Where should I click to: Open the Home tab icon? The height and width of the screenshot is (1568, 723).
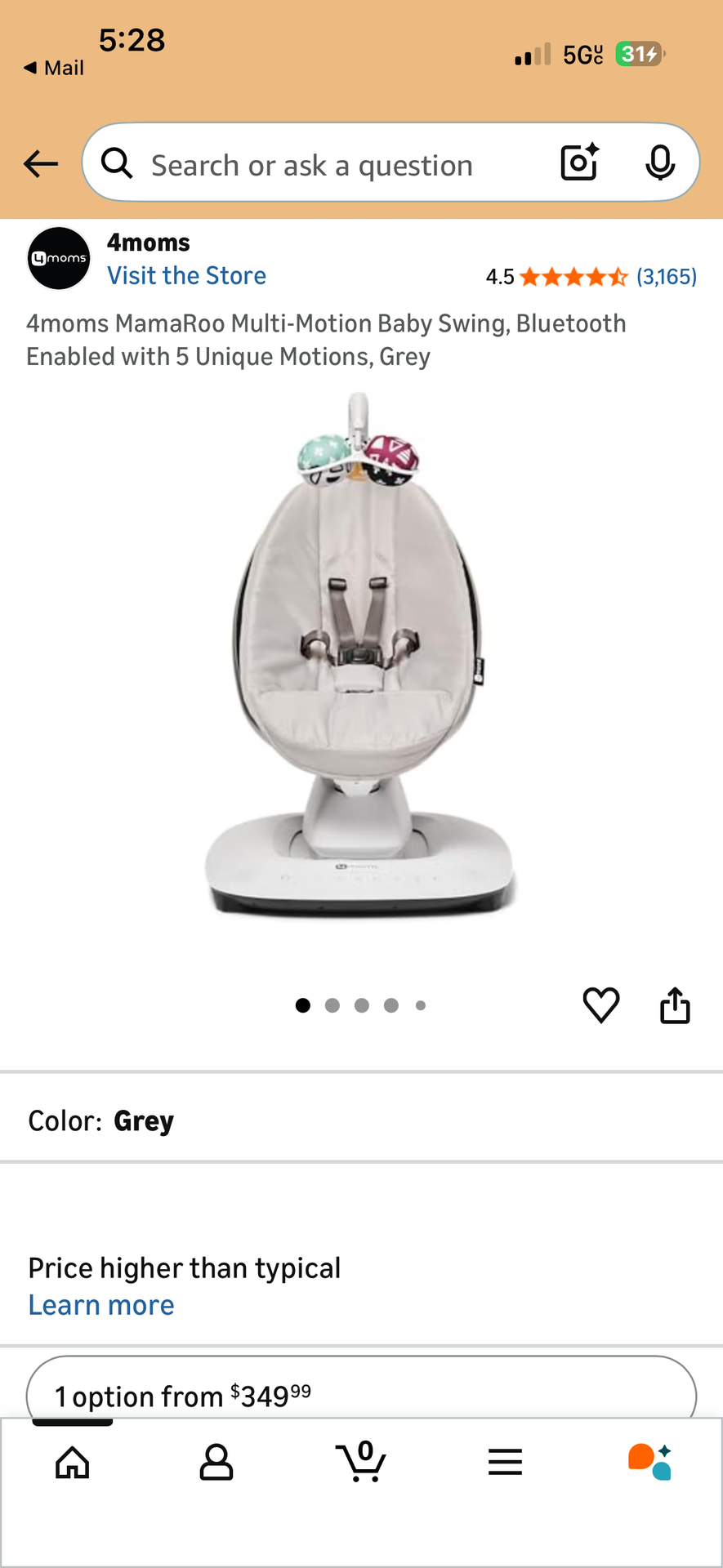pyautogui.click(x=72, y=1462)
